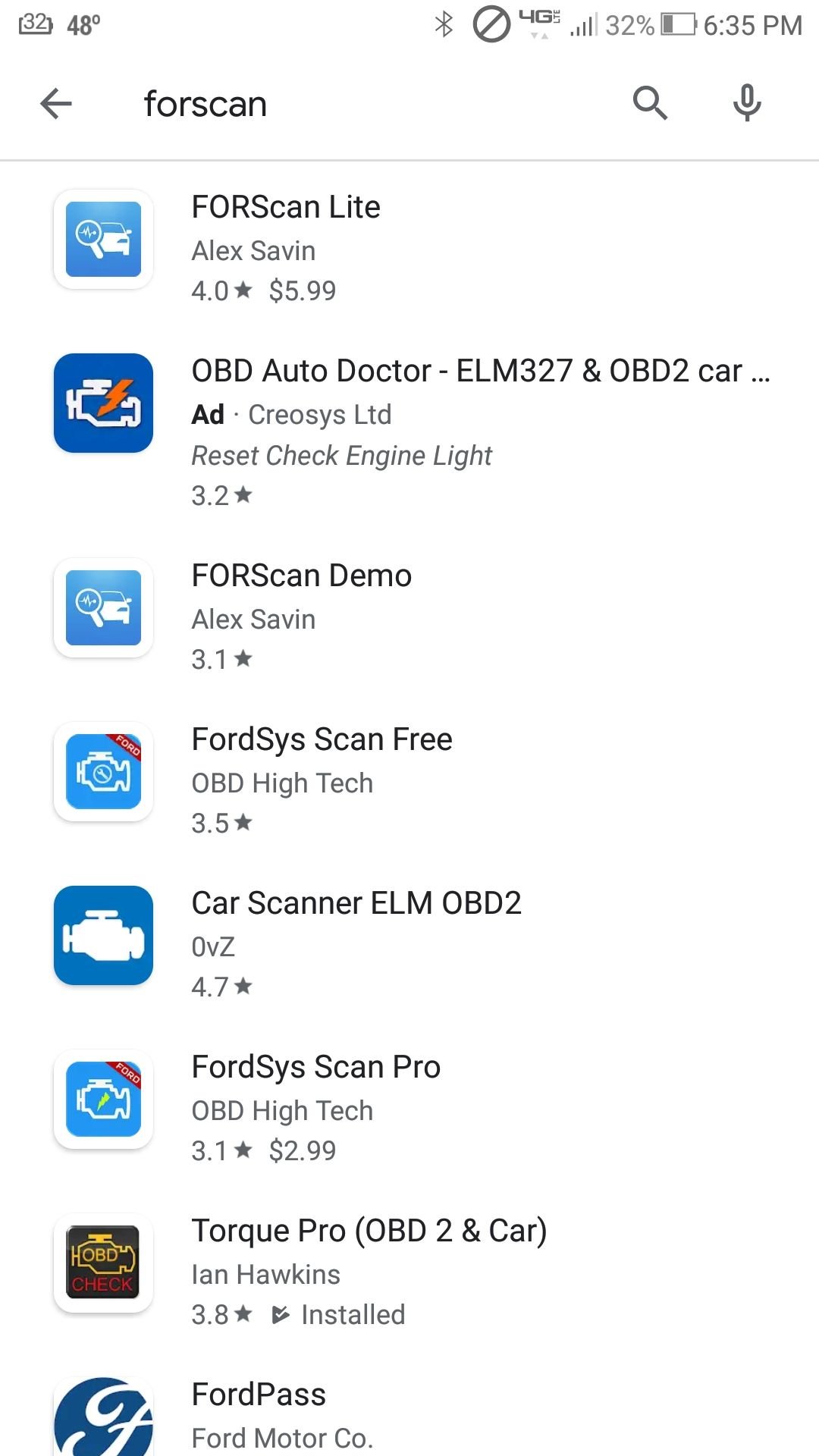Open the Car Scanner ELM OBD2 icon
This screenshot has height=1456, width=819.
coord(102,935)
